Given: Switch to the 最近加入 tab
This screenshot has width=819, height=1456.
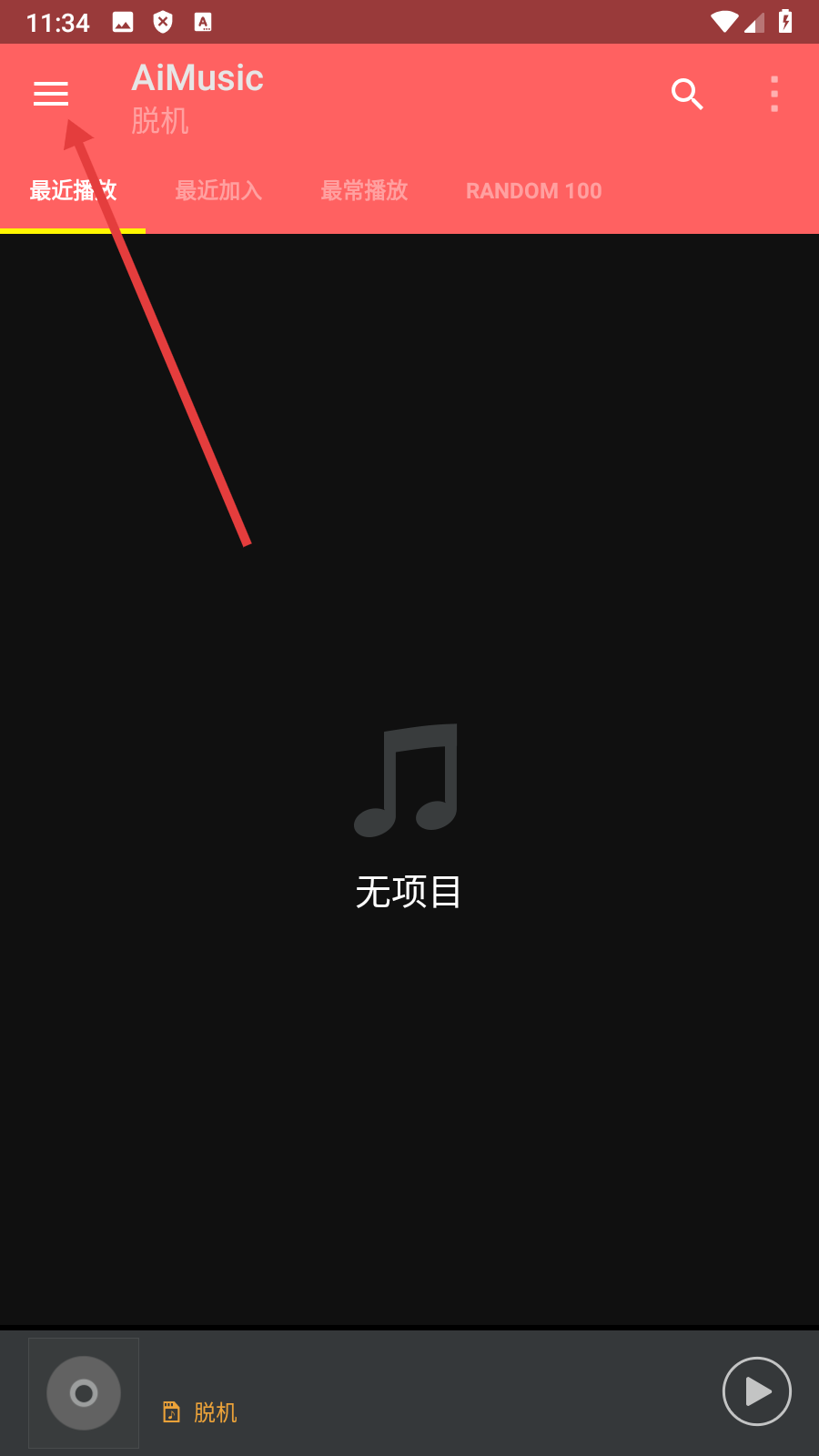Looking at the screenshot, I should (218, 191).
